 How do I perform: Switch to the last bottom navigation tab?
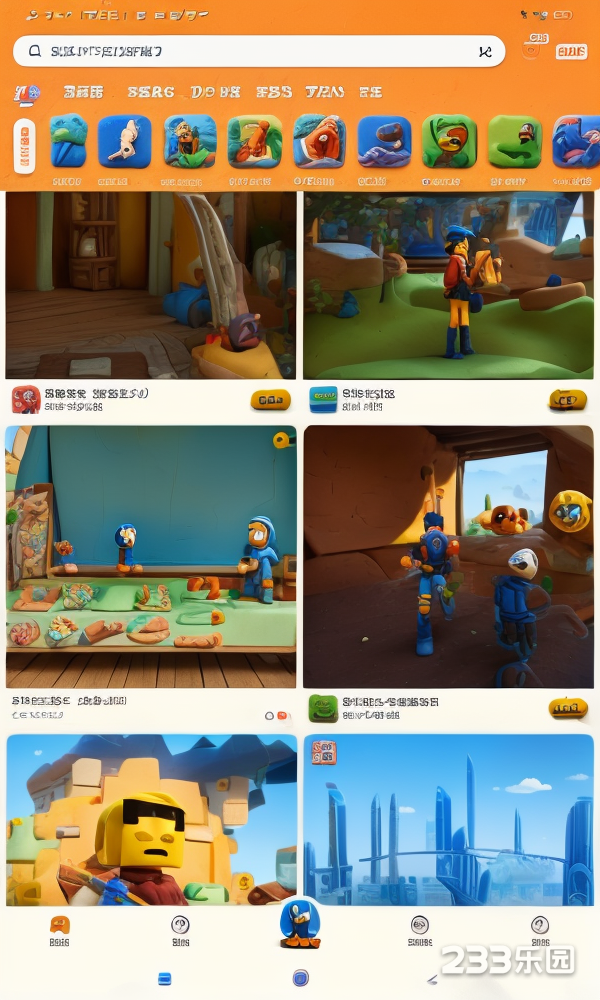[x=540, y=930]
